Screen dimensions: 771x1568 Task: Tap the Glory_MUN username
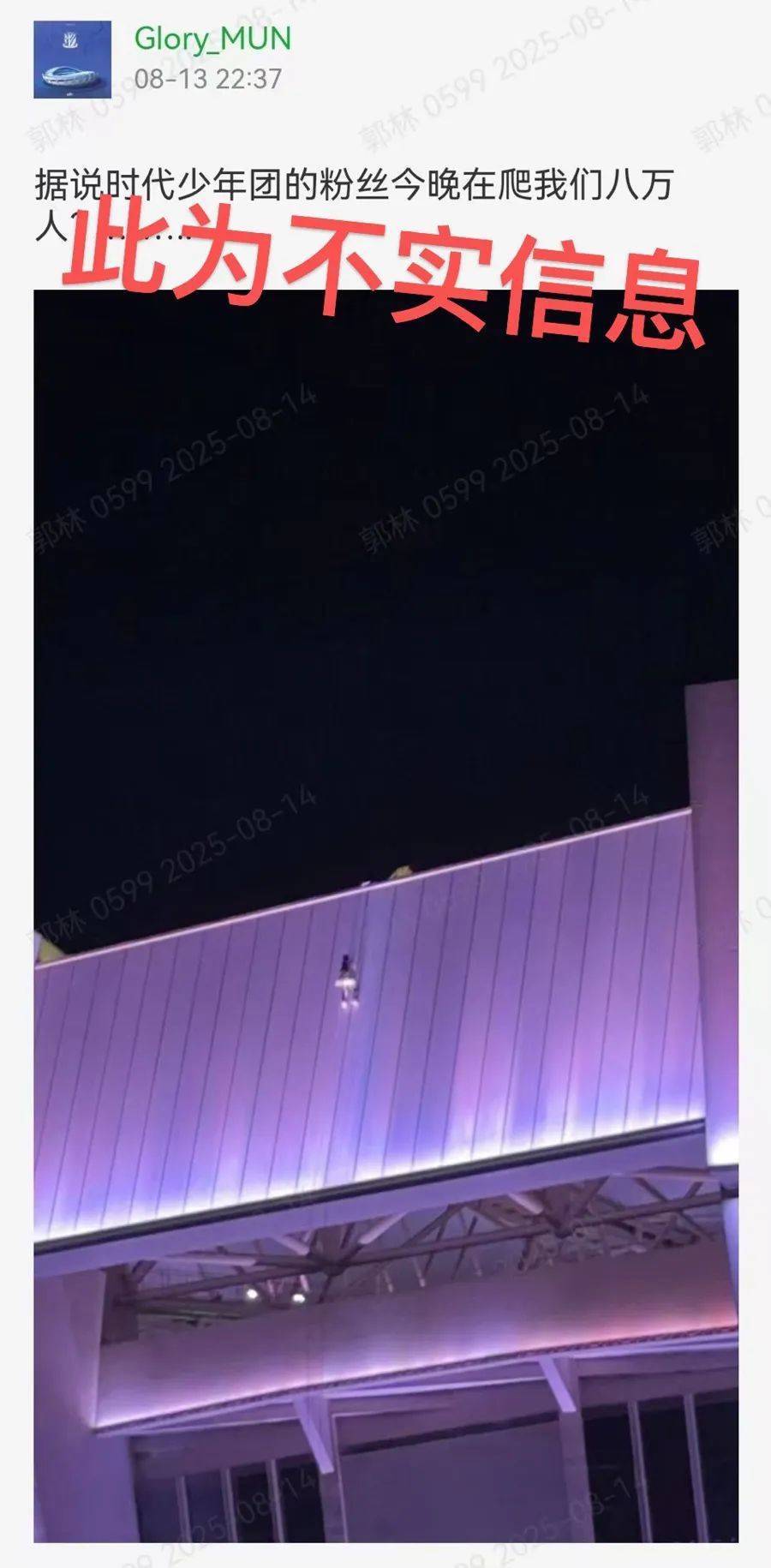[x=212, y=39]
